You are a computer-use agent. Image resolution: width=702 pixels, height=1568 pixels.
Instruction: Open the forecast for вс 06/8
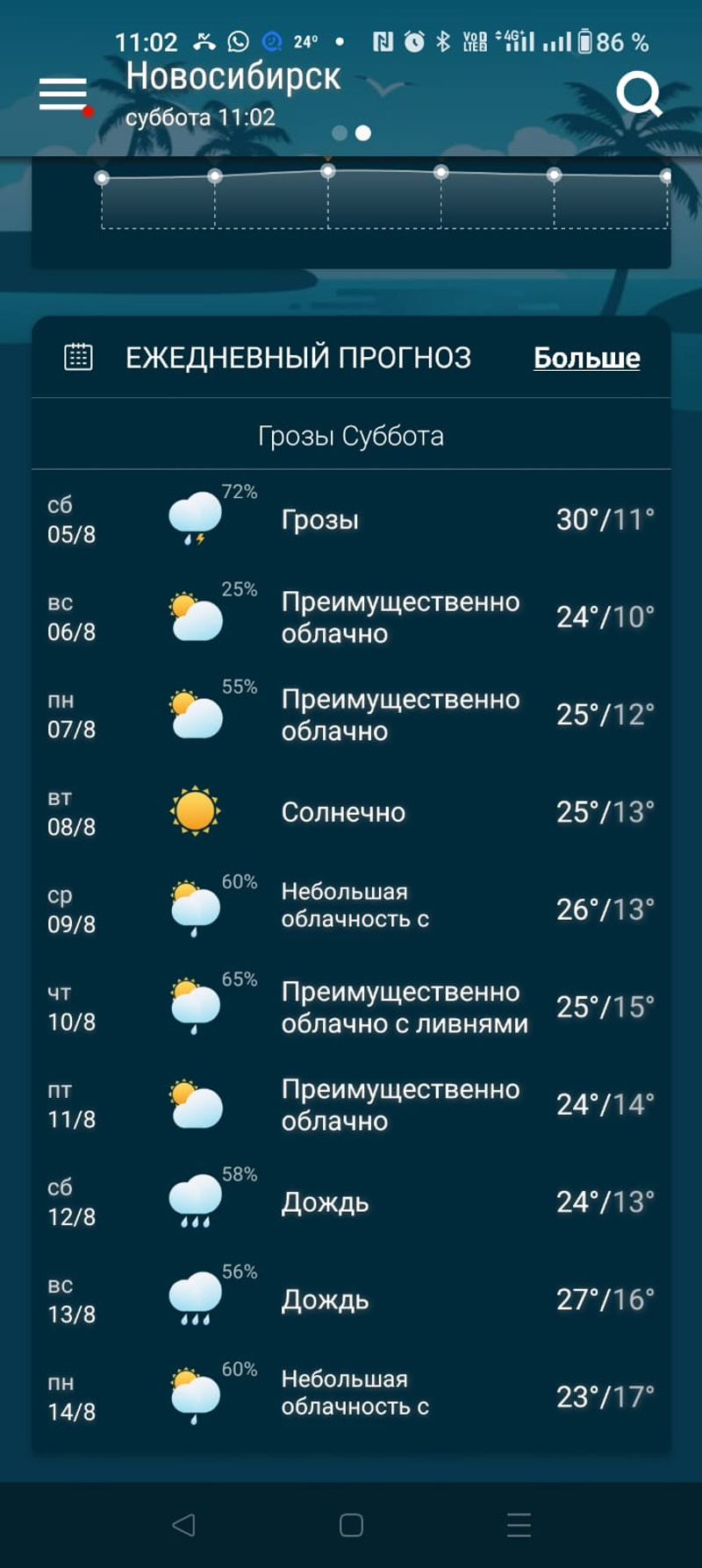pyautogui.click(x=351, y=617)
